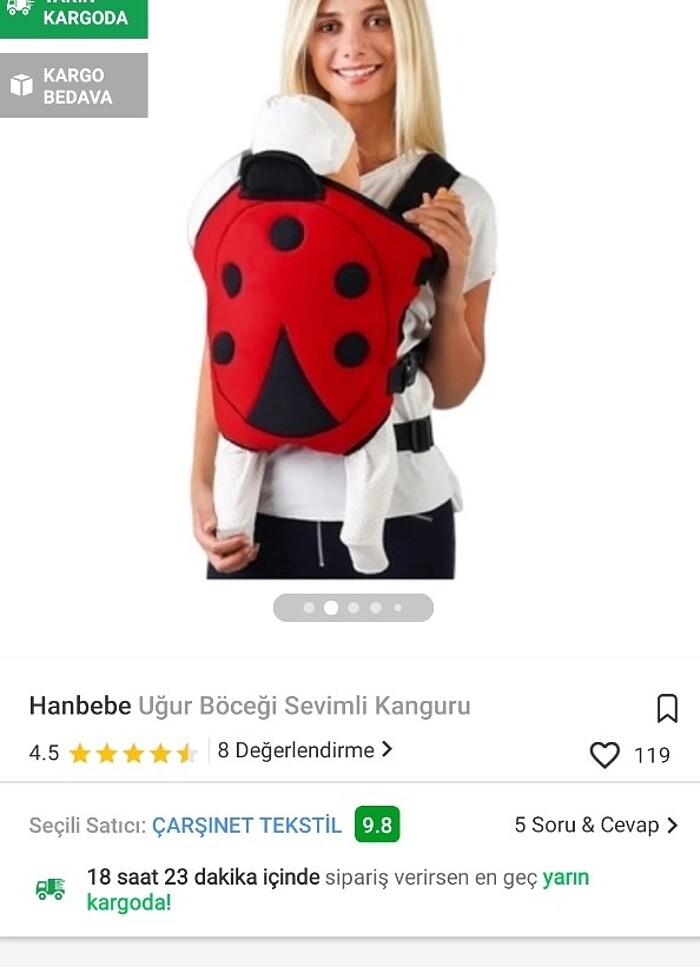Open the 8 Değerlendirme reviews
Viewport: 700px width, 980px height.
pos(304,750)
